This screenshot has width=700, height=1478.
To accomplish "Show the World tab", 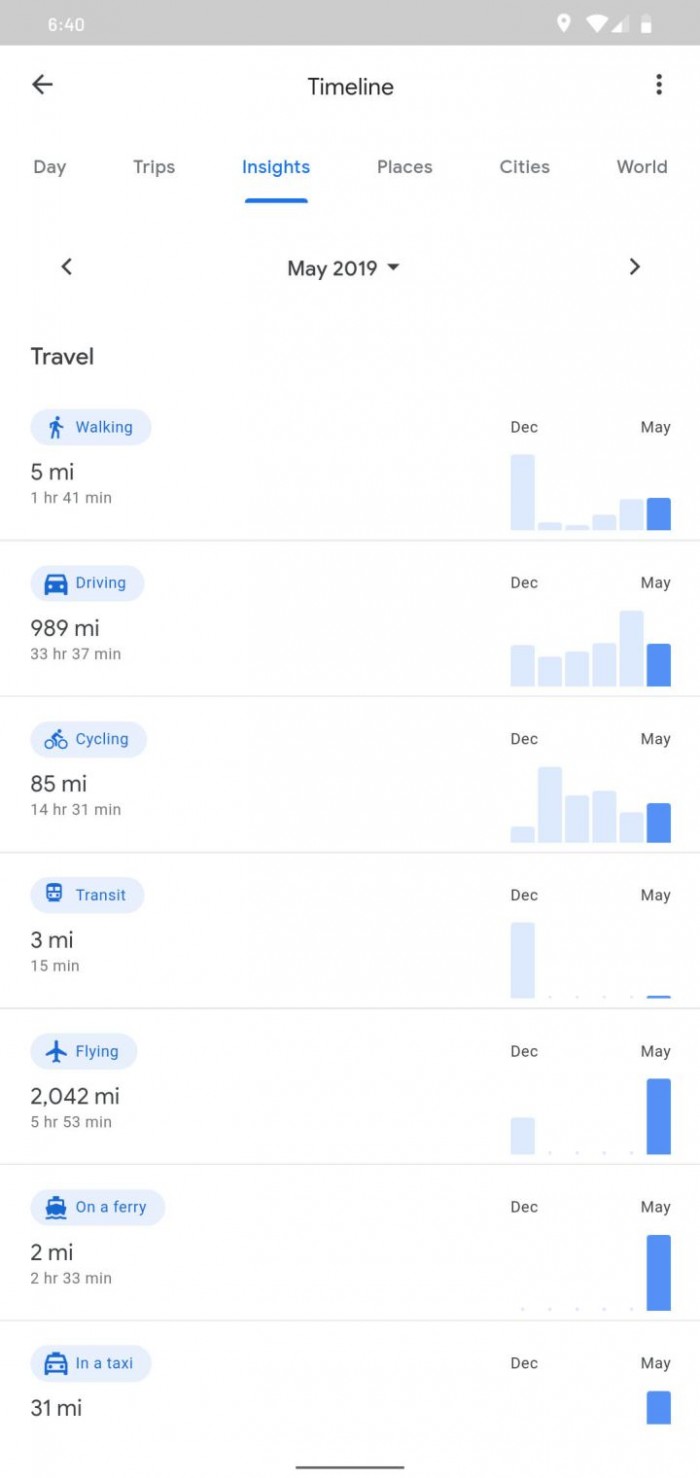I will [x=641, y=167].
